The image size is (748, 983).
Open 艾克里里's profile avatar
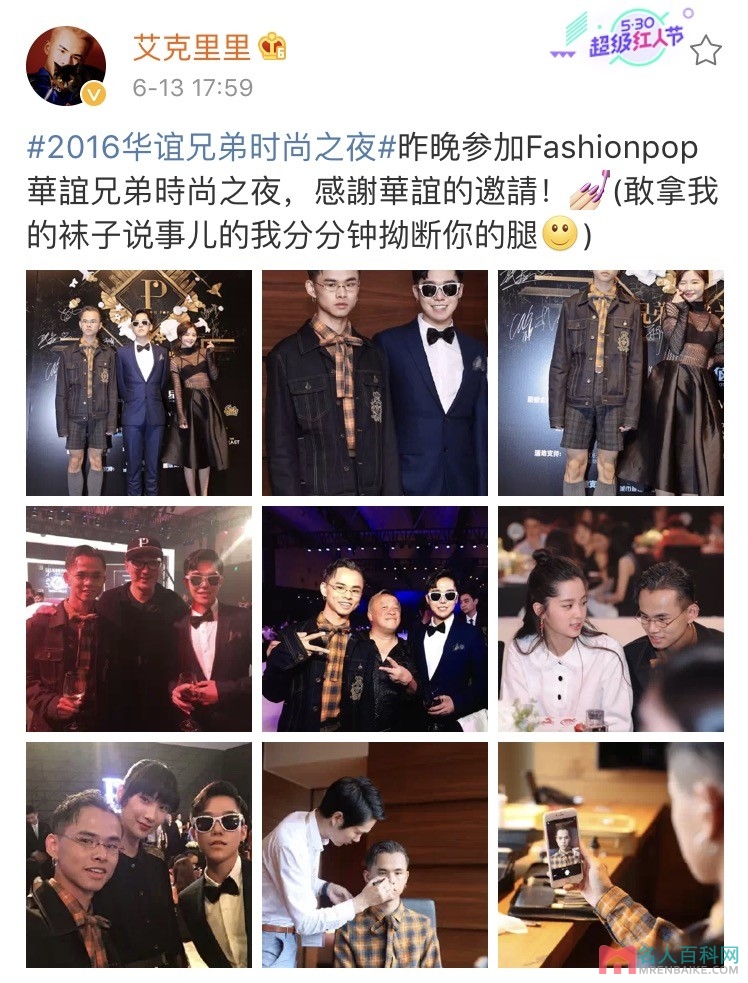pyautogui.click(x=66, y=65)
